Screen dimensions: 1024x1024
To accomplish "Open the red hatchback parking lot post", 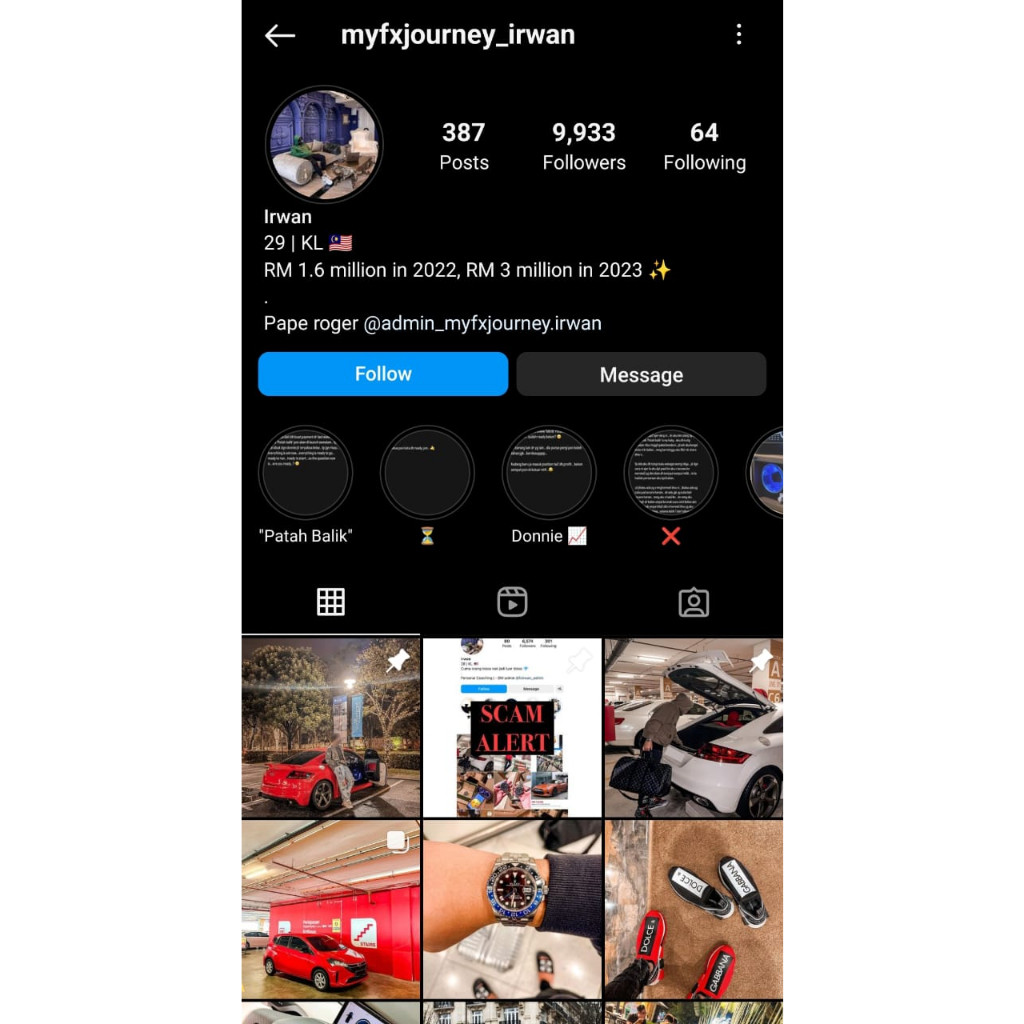I will (x=331, y=909).
